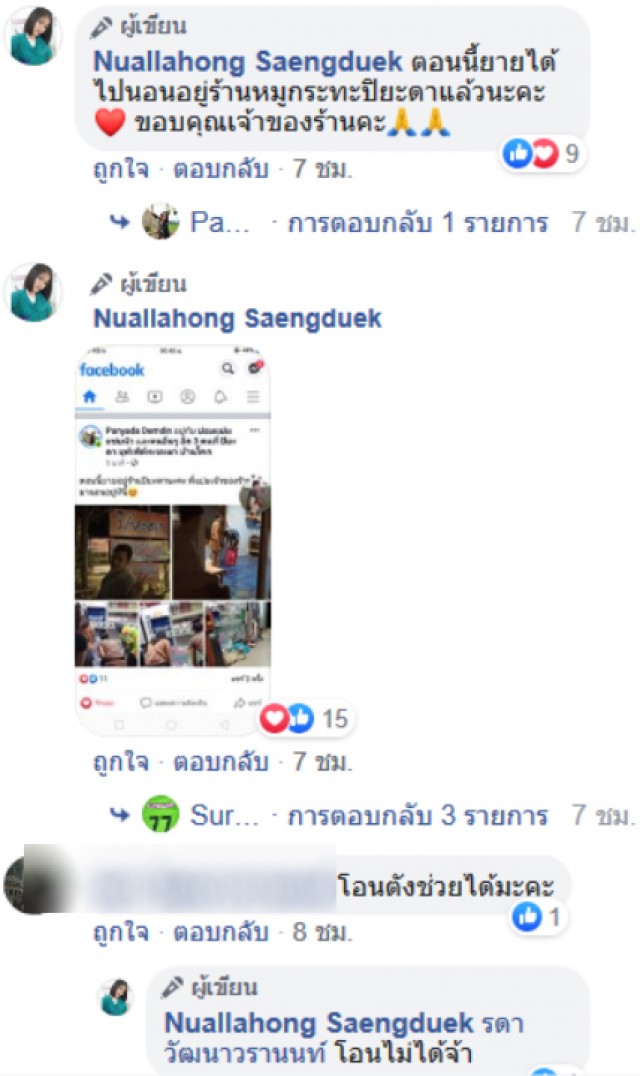Like the comment about ร้านหมูกระทะปิยะดา

point(121,169)
